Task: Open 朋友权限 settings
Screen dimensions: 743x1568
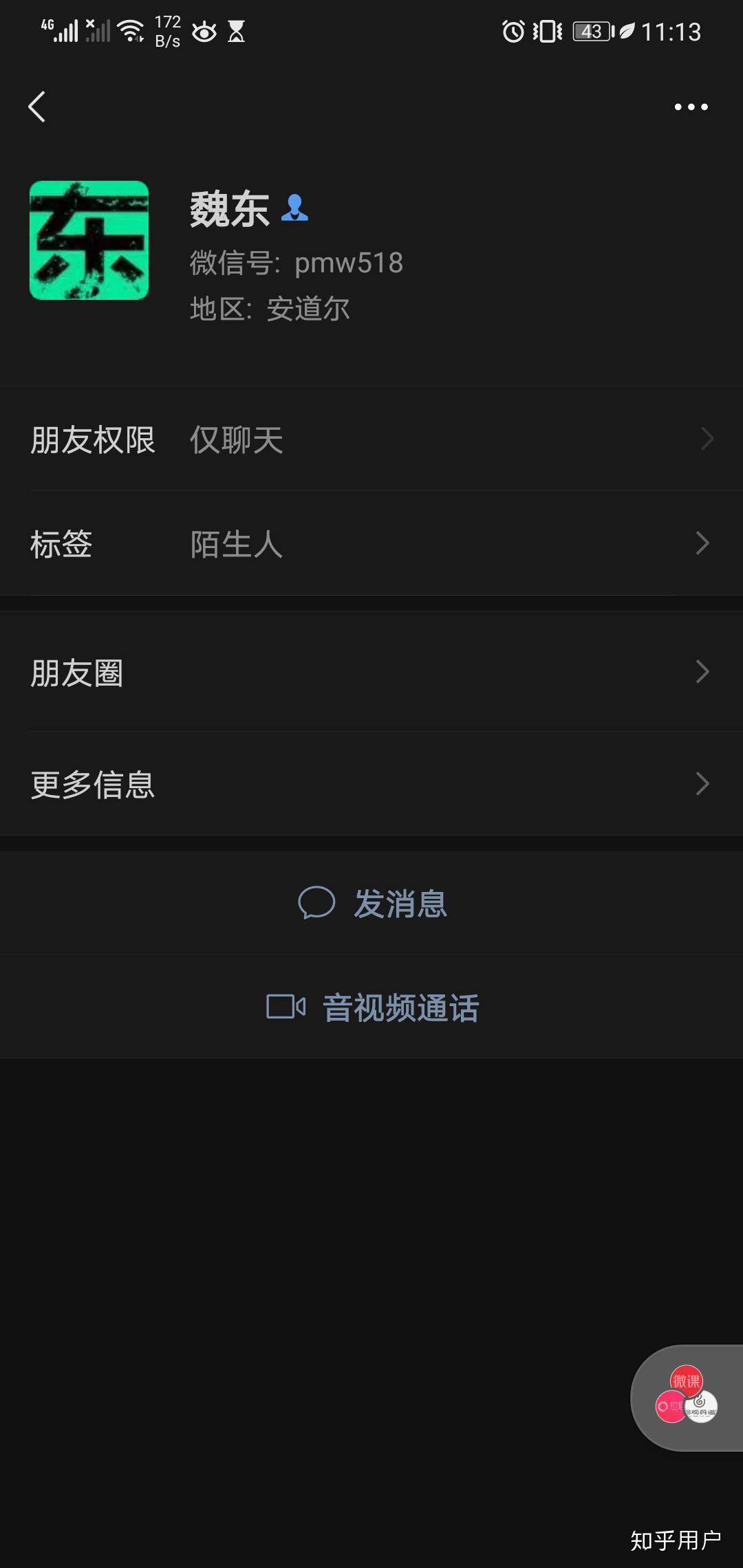Action: [371, 439]
